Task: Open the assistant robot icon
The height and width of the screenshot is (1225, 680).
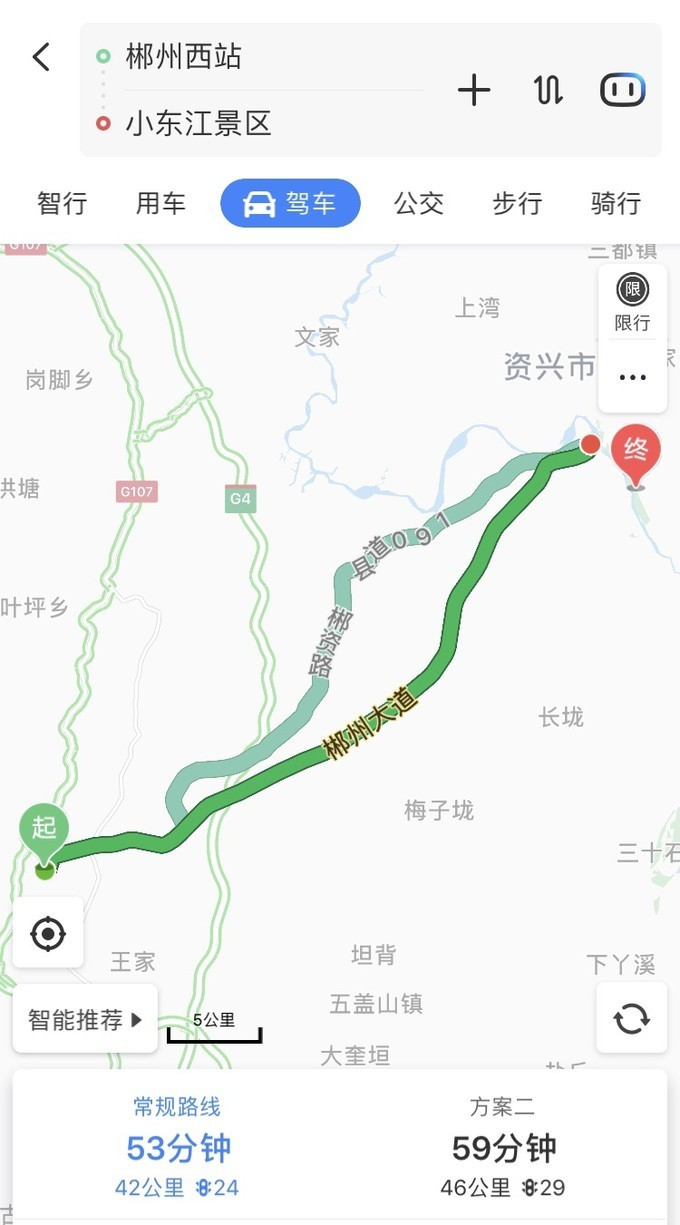Action: click(623, 91)
